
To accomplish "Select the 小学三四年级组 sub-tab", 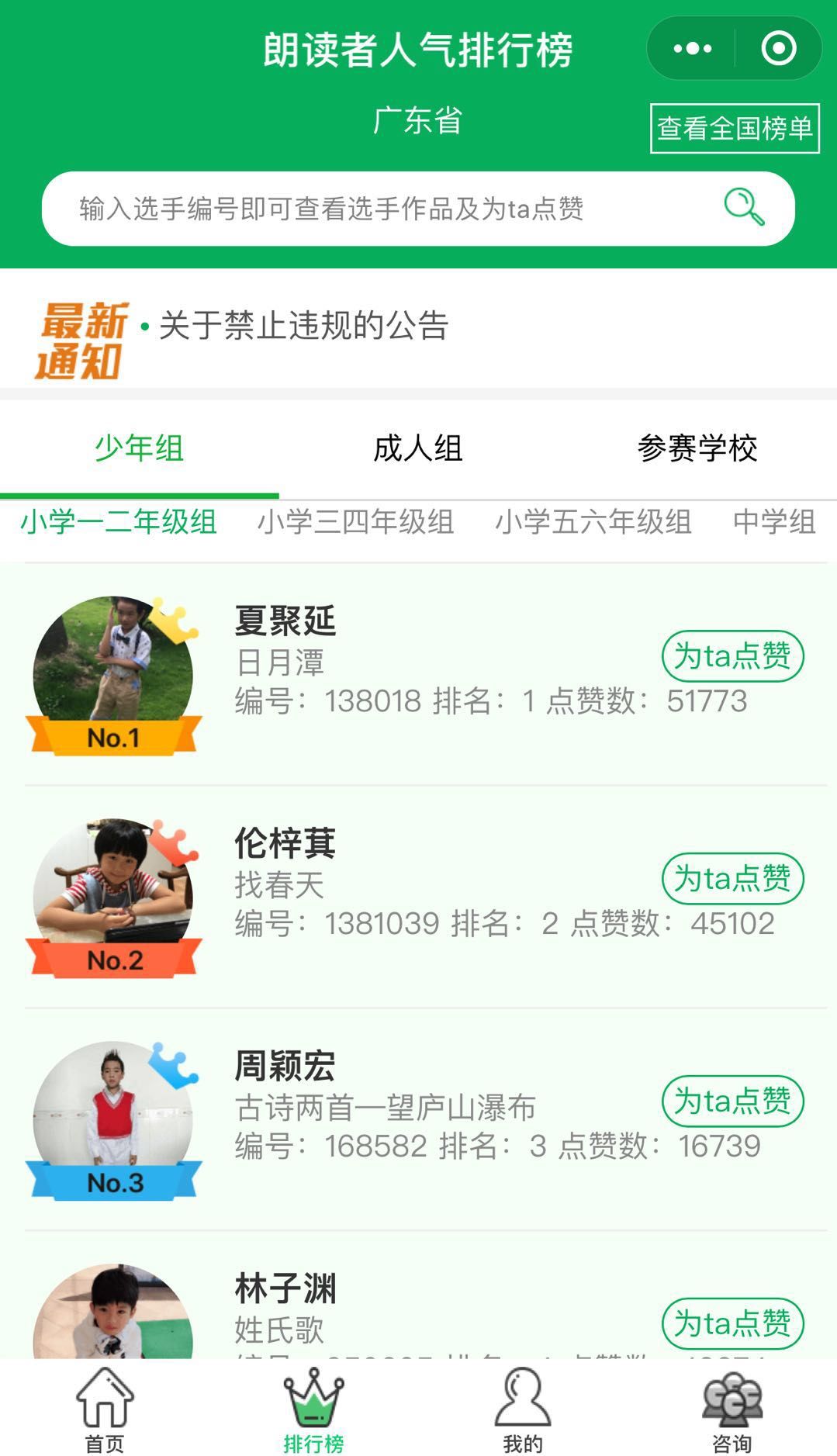I will [355, 522].
